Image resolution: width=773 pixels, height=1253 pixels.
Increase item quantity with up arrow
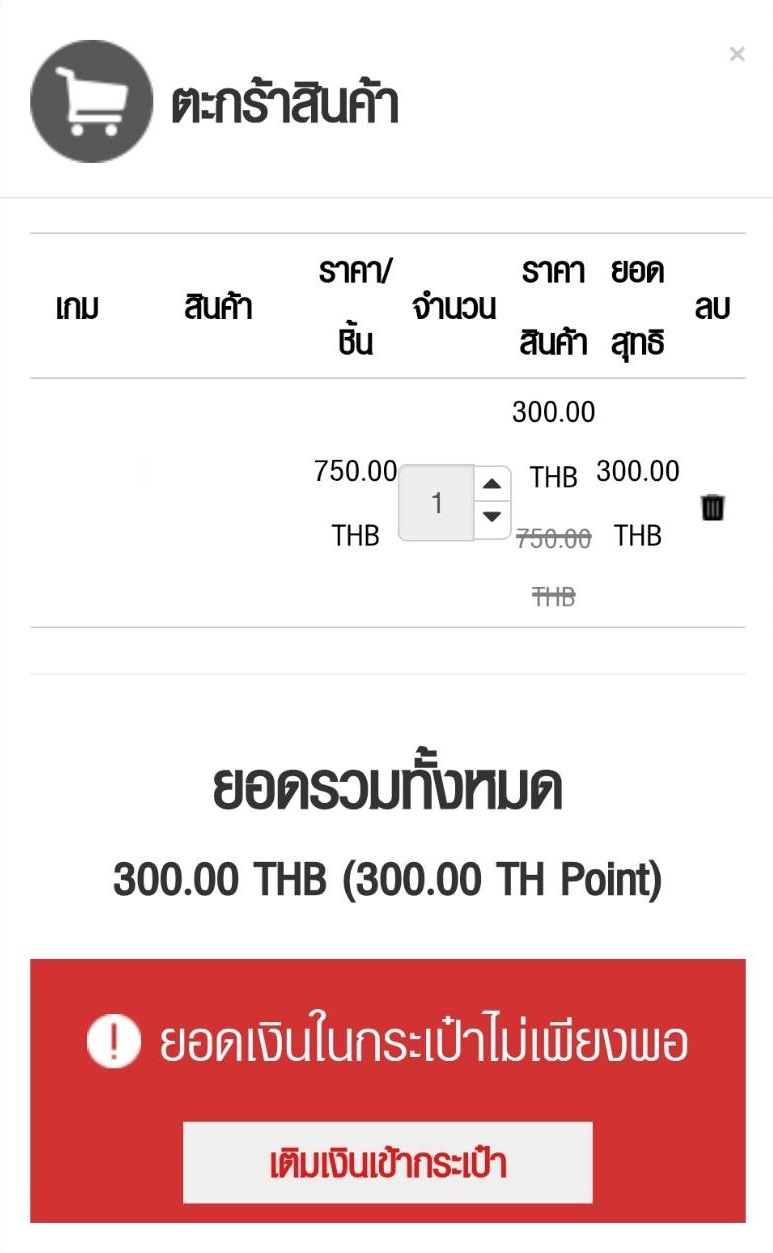point(491,485)
